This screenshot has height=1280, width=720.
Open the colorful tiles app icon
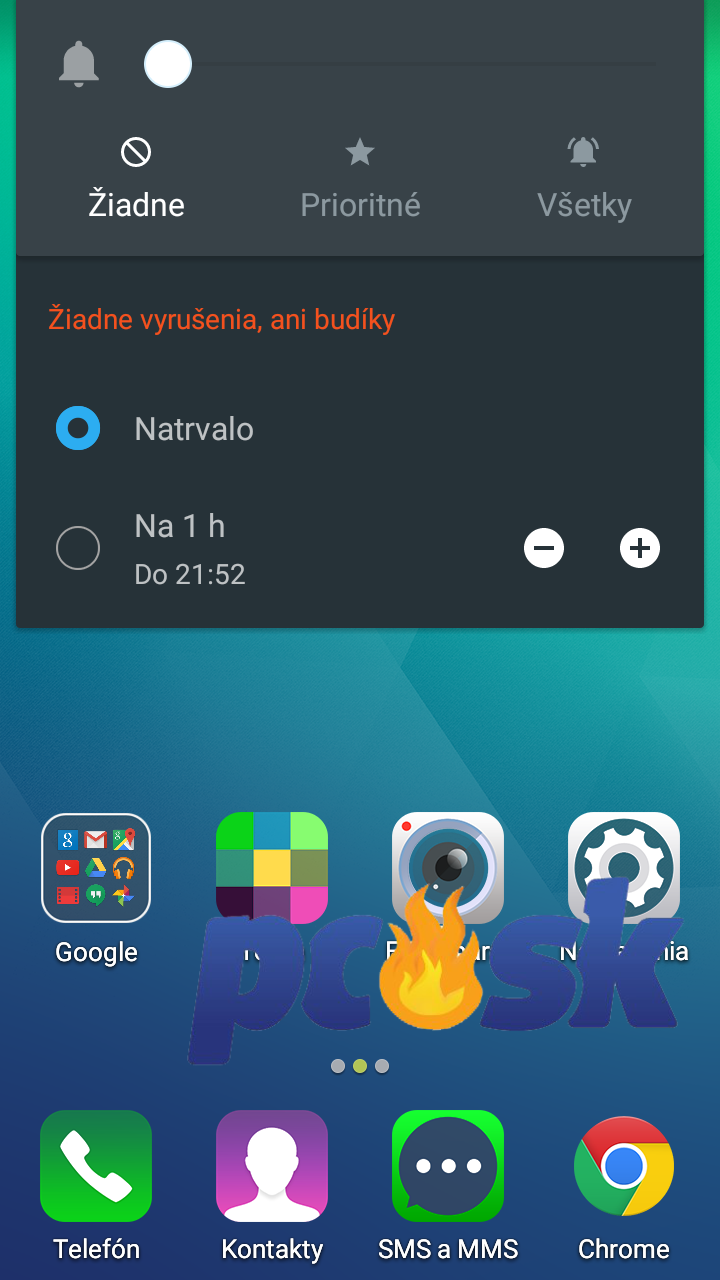(x=272, y=868)
